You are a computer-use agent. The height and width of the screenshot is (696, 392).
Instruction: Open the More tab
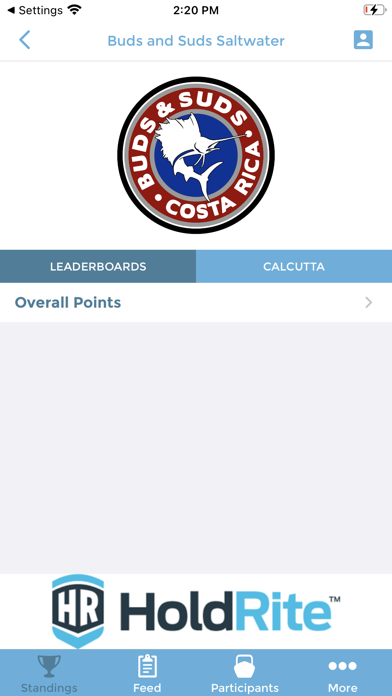coord(343,674)
